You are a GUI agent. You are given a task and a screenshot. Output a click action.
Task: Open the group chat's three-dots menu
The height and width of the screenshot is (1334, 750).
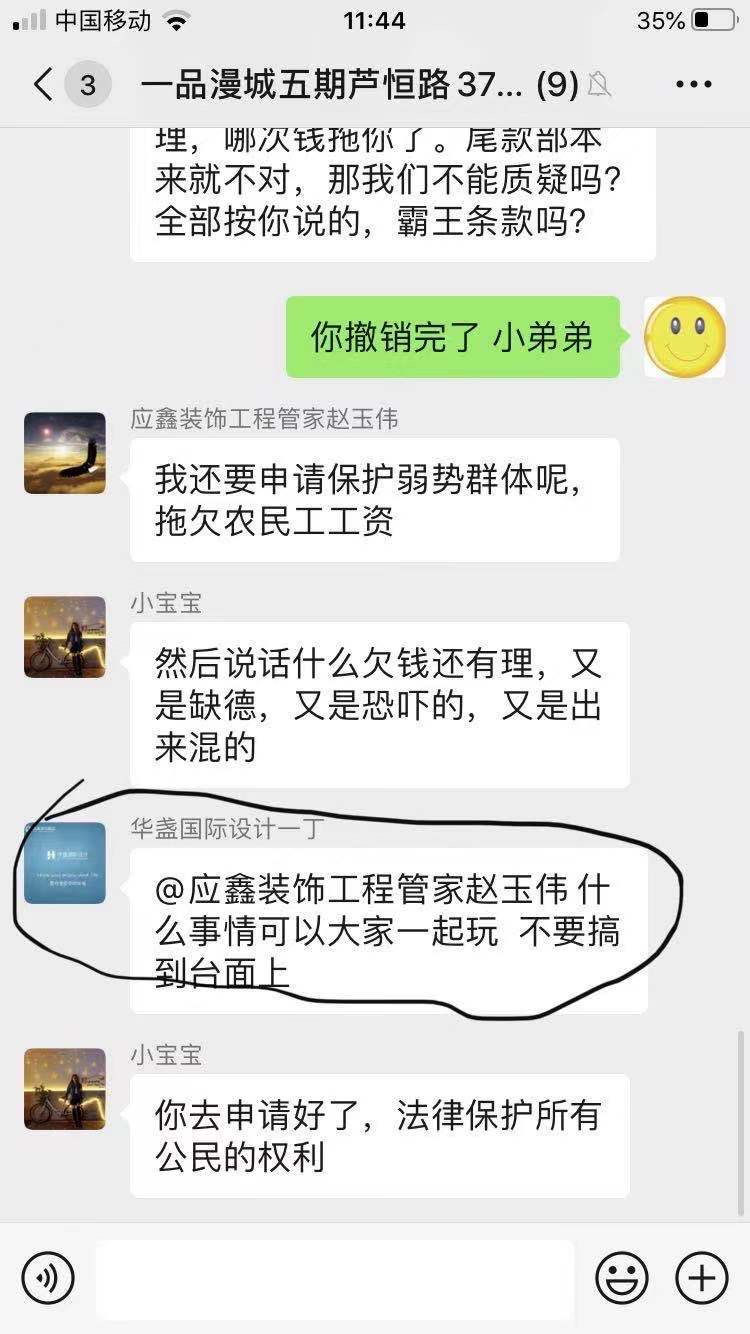point(693,85)
